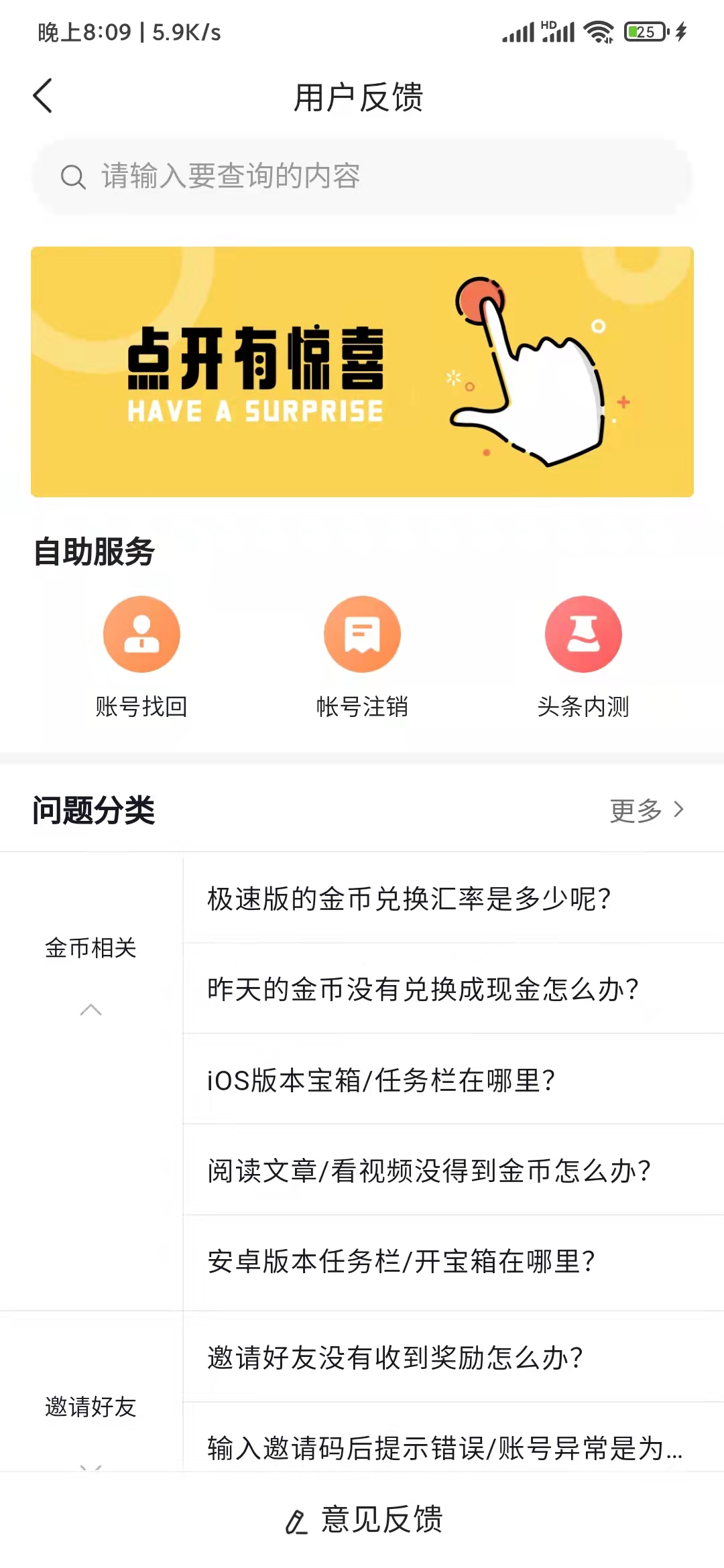Open question 邀请好友没有收到奖励怎么办
Viewport: 724px width, 1568px height.
click(394, 1358)
